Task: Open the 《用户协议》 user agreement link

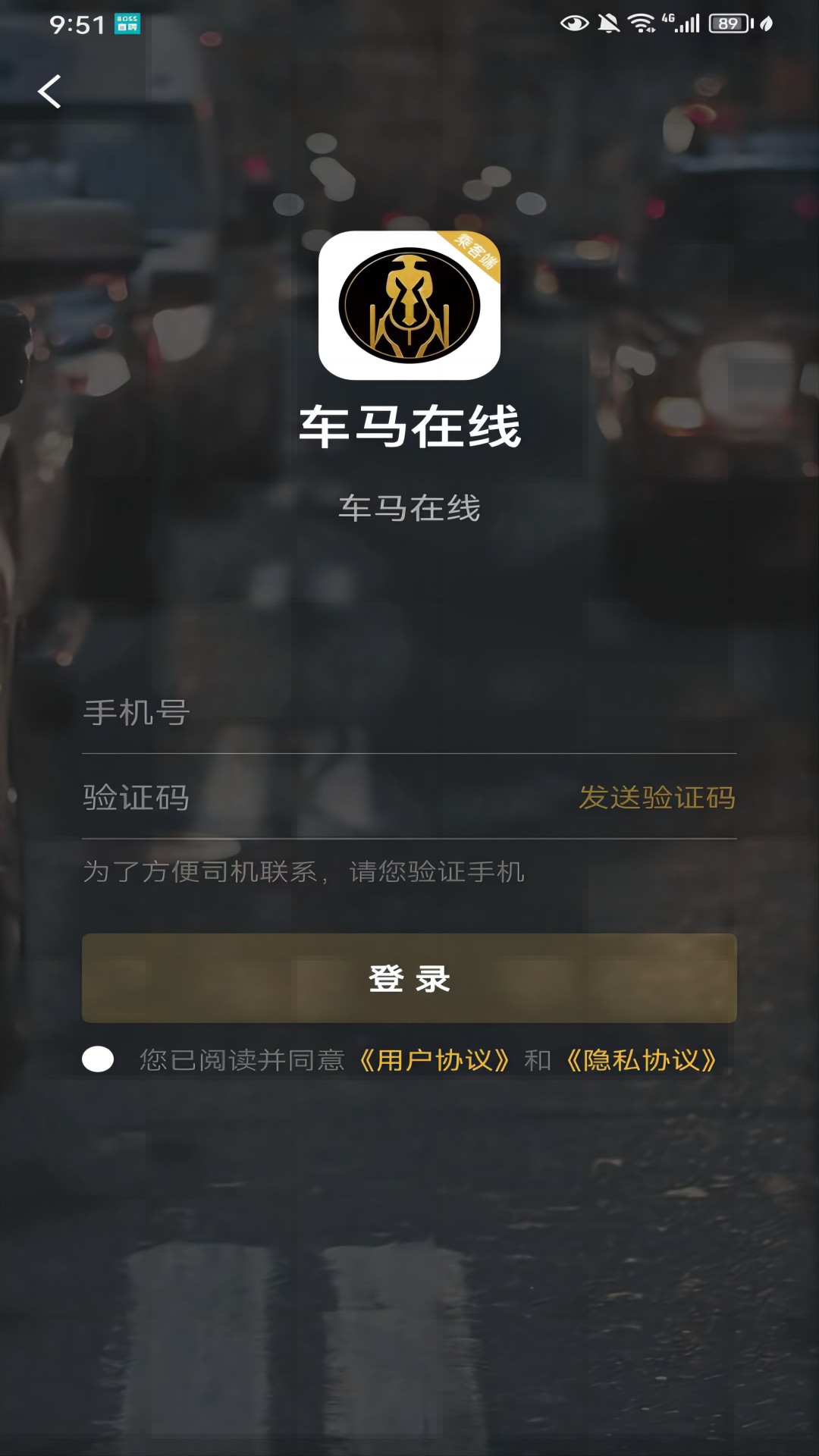Action: [434, 1060]
